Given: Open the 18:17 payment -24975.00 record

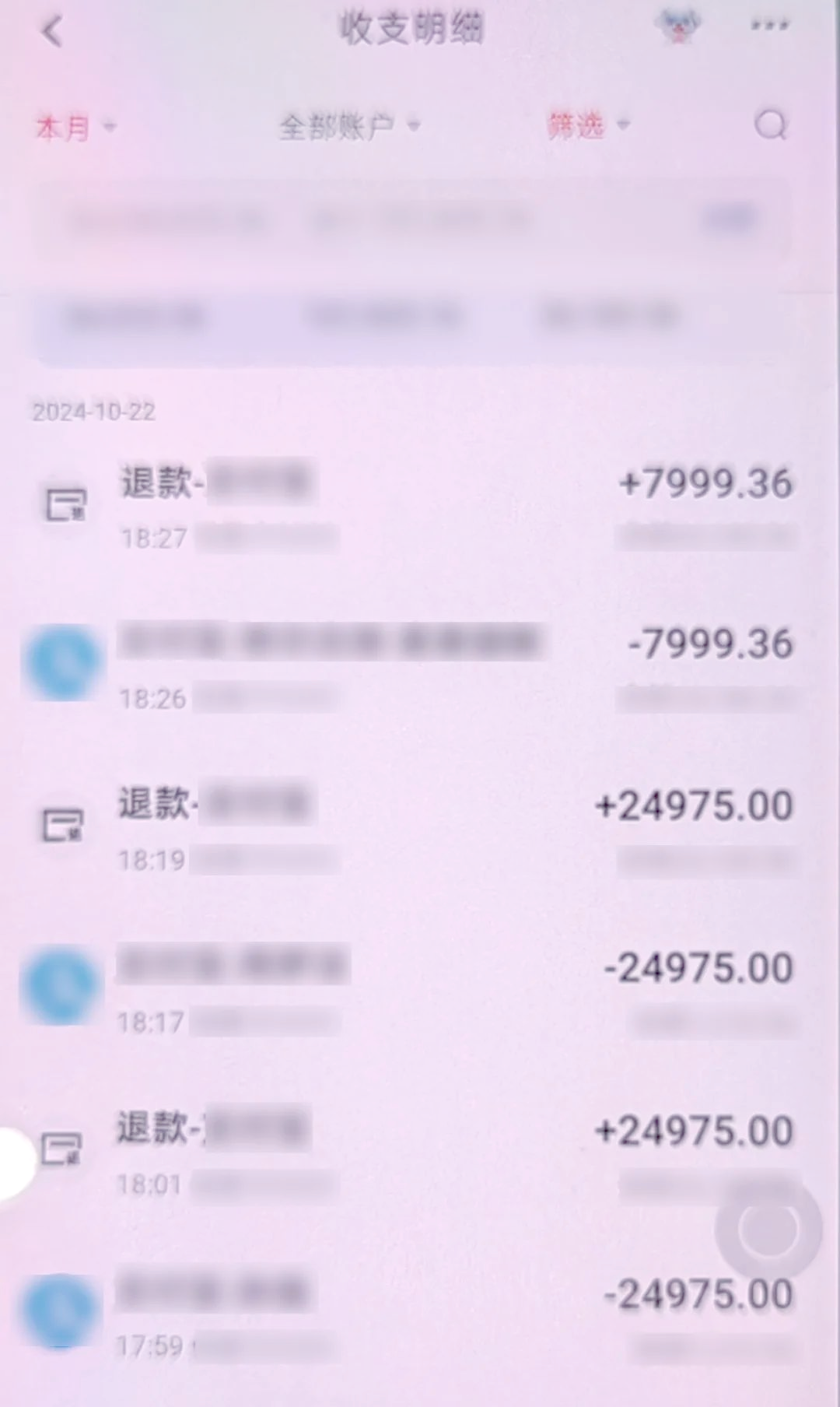Looking at the screenshot, I should pyautogui.click(x=420, y=990).
